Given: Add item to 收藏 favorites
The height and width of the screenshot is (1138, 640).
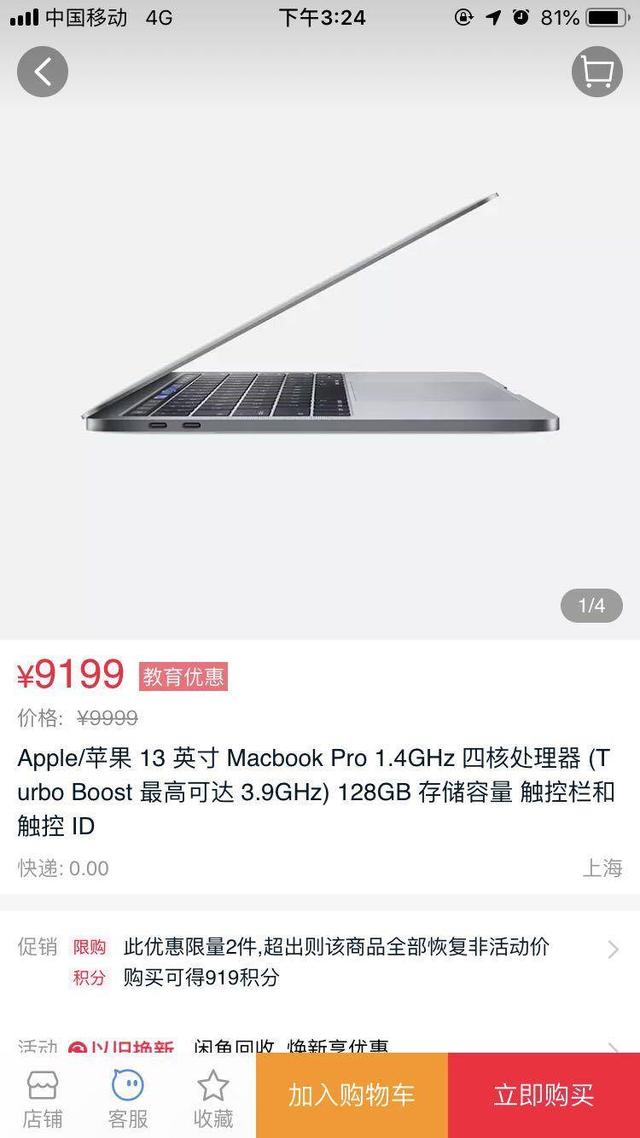Looking at the screenshot, I should (x=212, y=1096).
